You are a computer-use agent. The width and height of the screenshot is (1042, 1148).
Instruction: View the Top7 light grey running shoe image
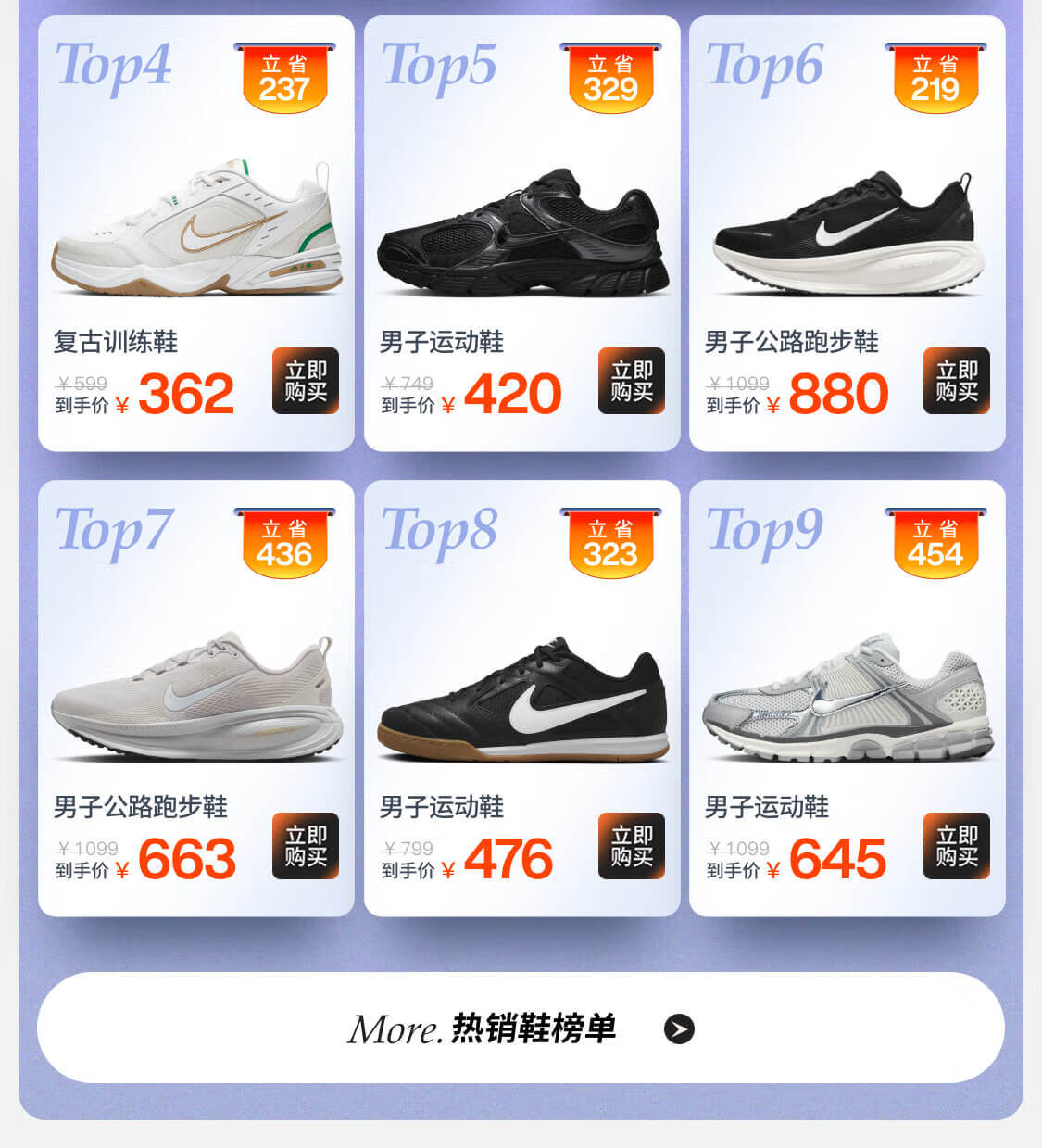pyautogui.click(x=196, y=697)
